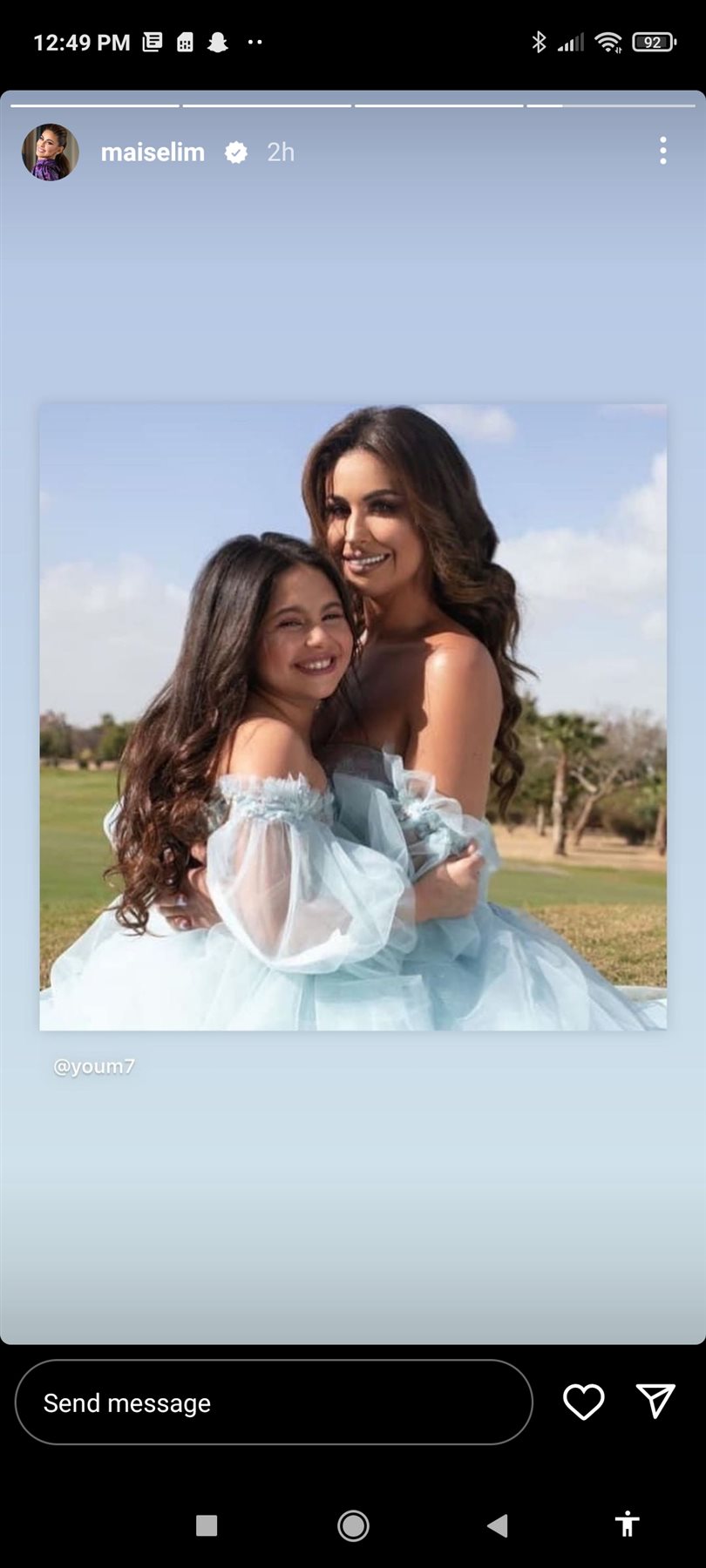This screenshot has height=1568, width=706.
Task: Open the story overflow menu
Action: tap(663, 151)
